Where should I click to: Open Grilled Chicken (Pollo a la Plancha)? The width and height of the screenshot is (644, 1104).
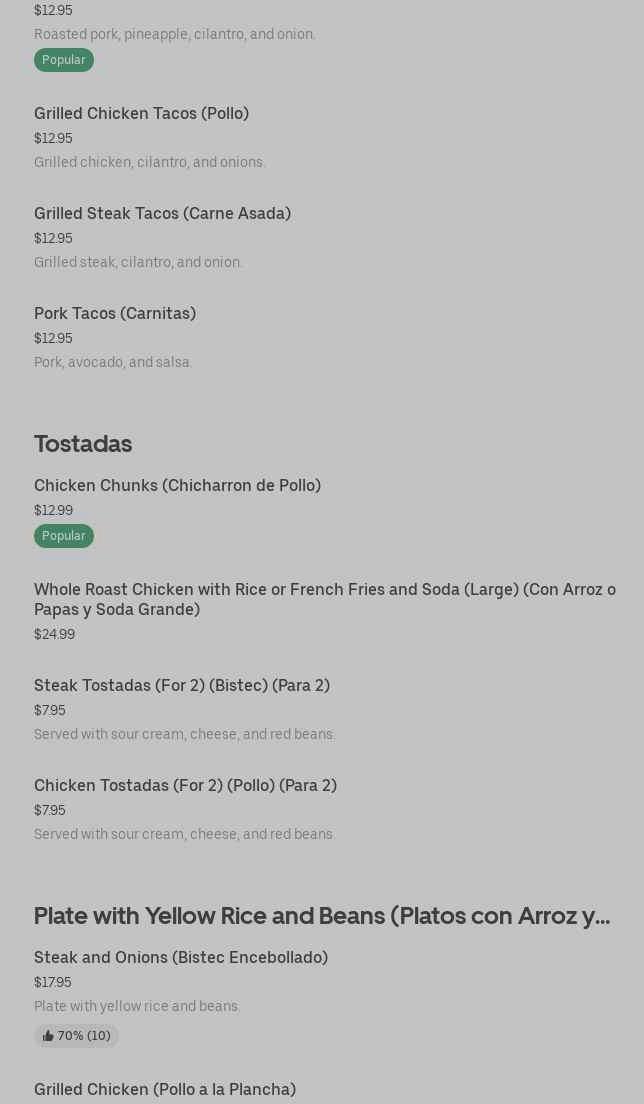pos(165,1089)
